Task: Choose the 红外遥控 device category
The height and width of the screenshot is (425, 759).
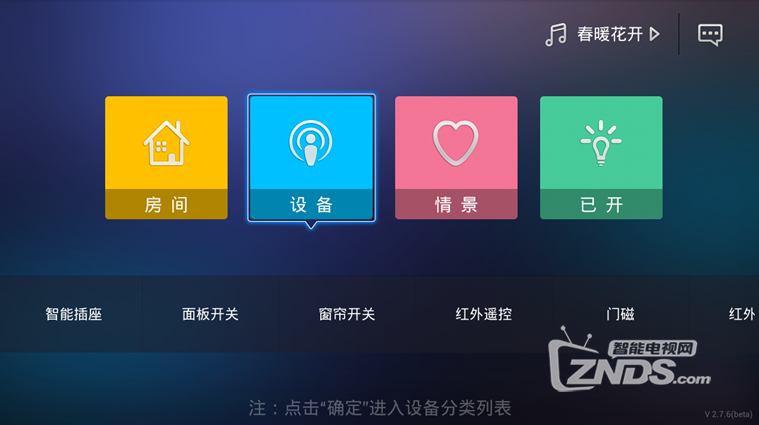Action: click(484, 314)
